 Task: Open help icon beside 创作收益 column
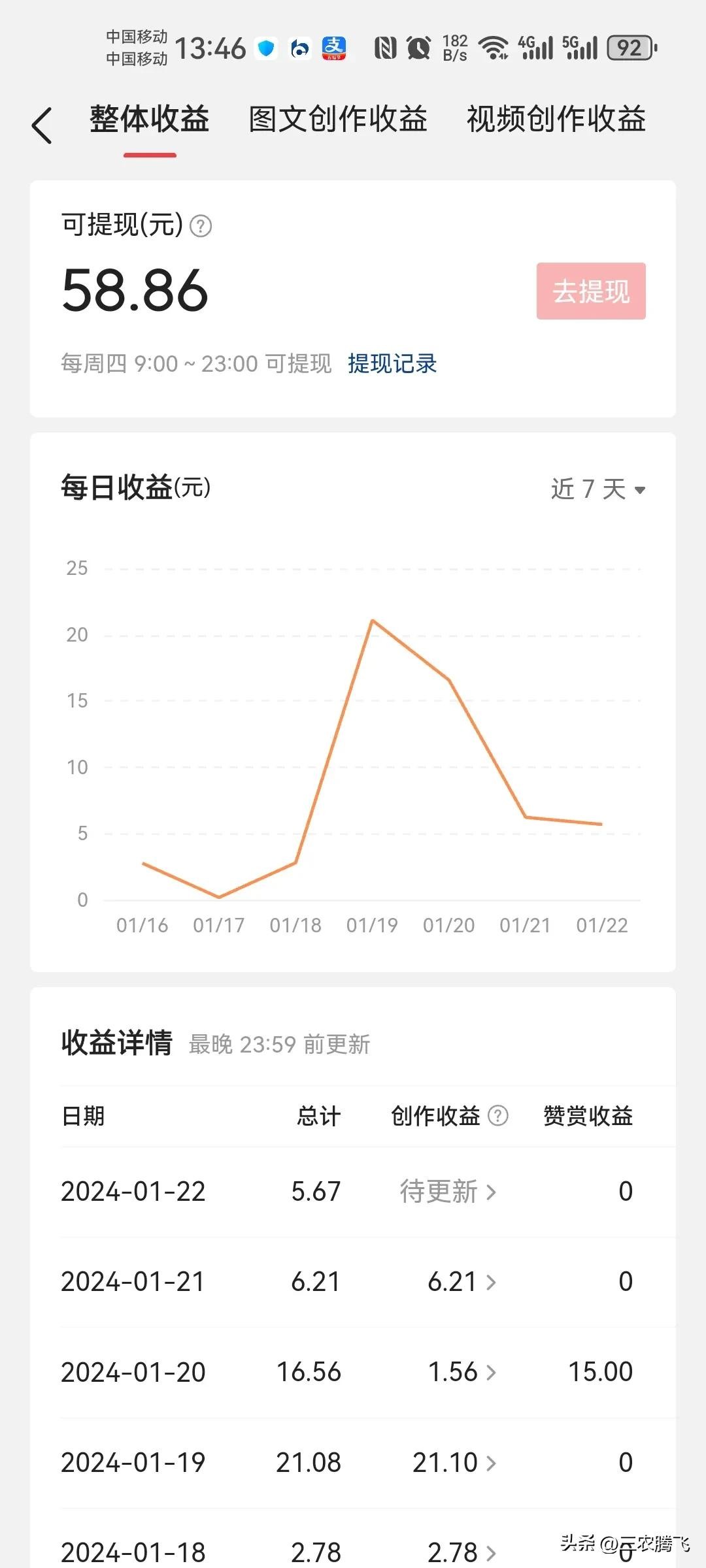(x=498, y=1116)
